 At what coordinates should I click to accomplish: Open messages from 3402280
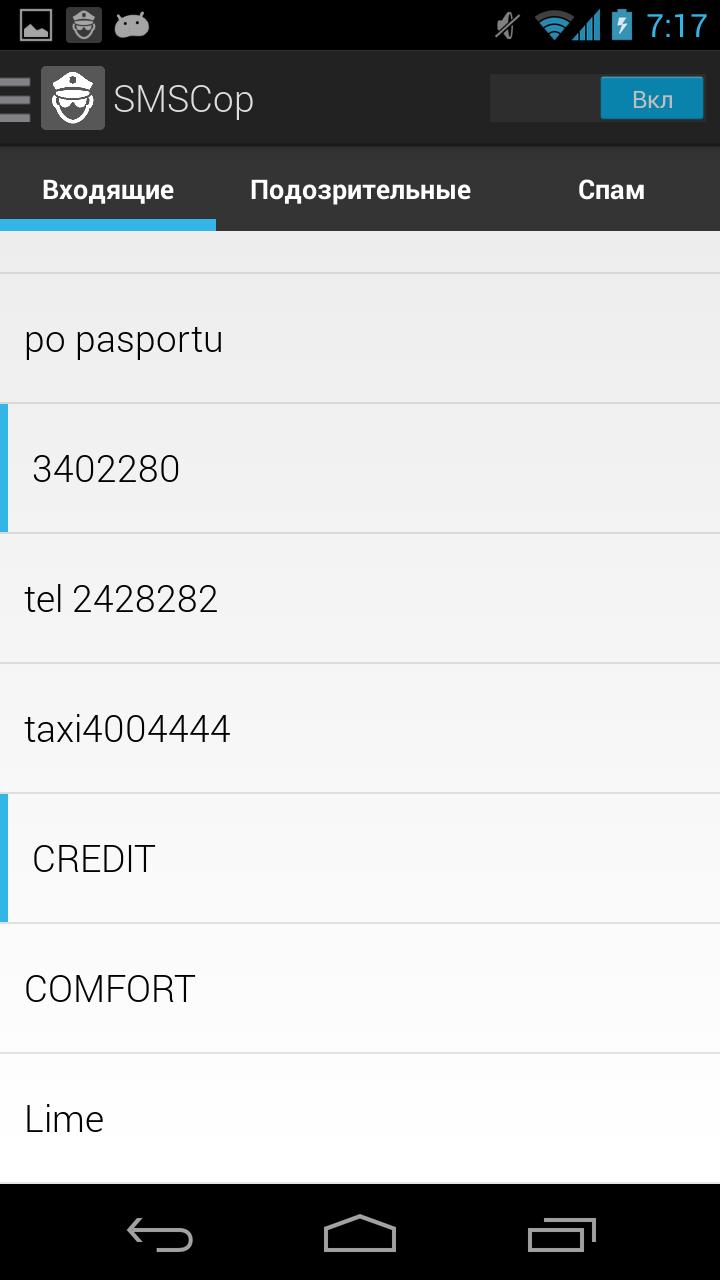pos(360,468)
